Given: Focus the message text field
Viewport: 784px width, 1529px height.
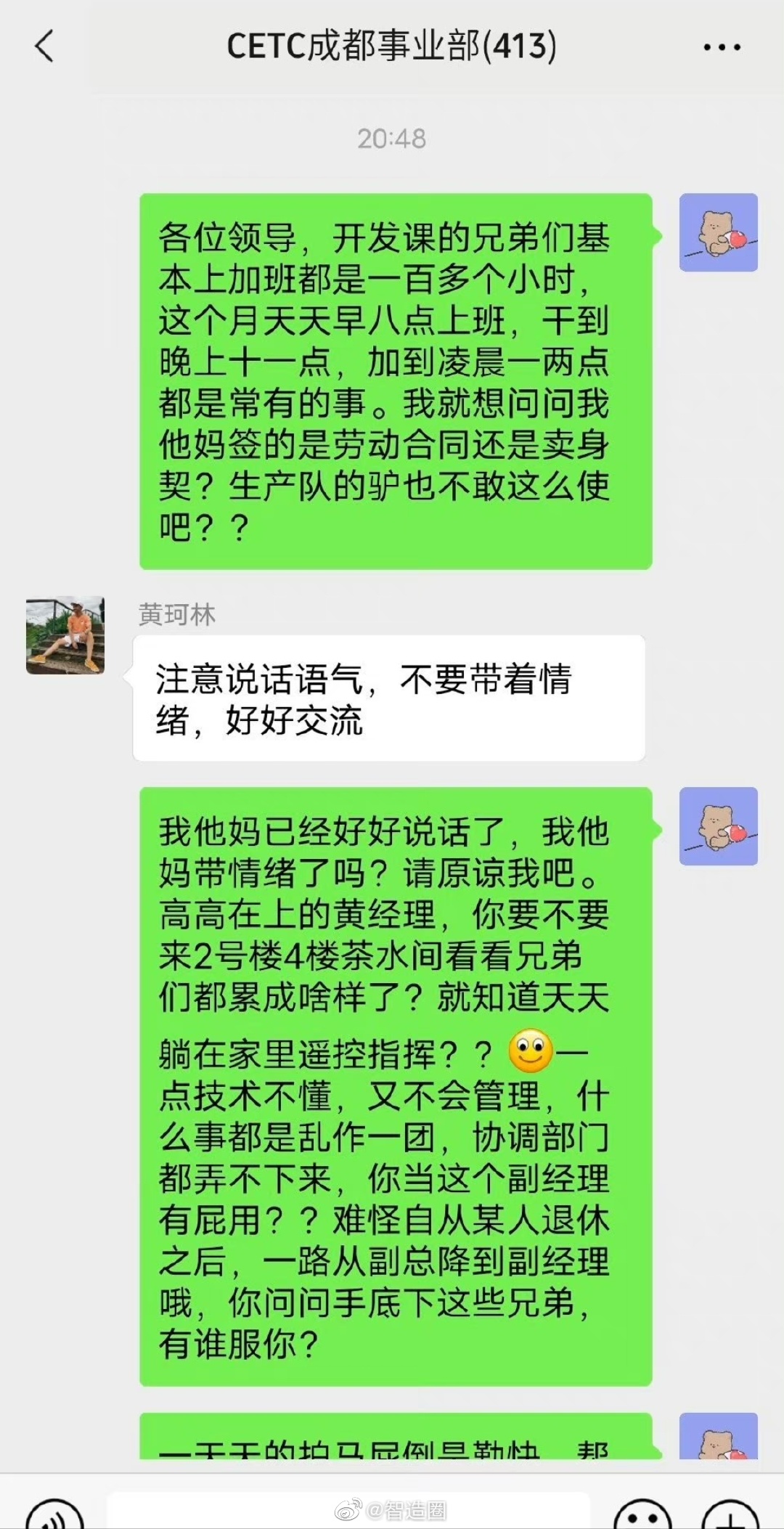Looking at the screenshot, I should (x=348, y=1512).
